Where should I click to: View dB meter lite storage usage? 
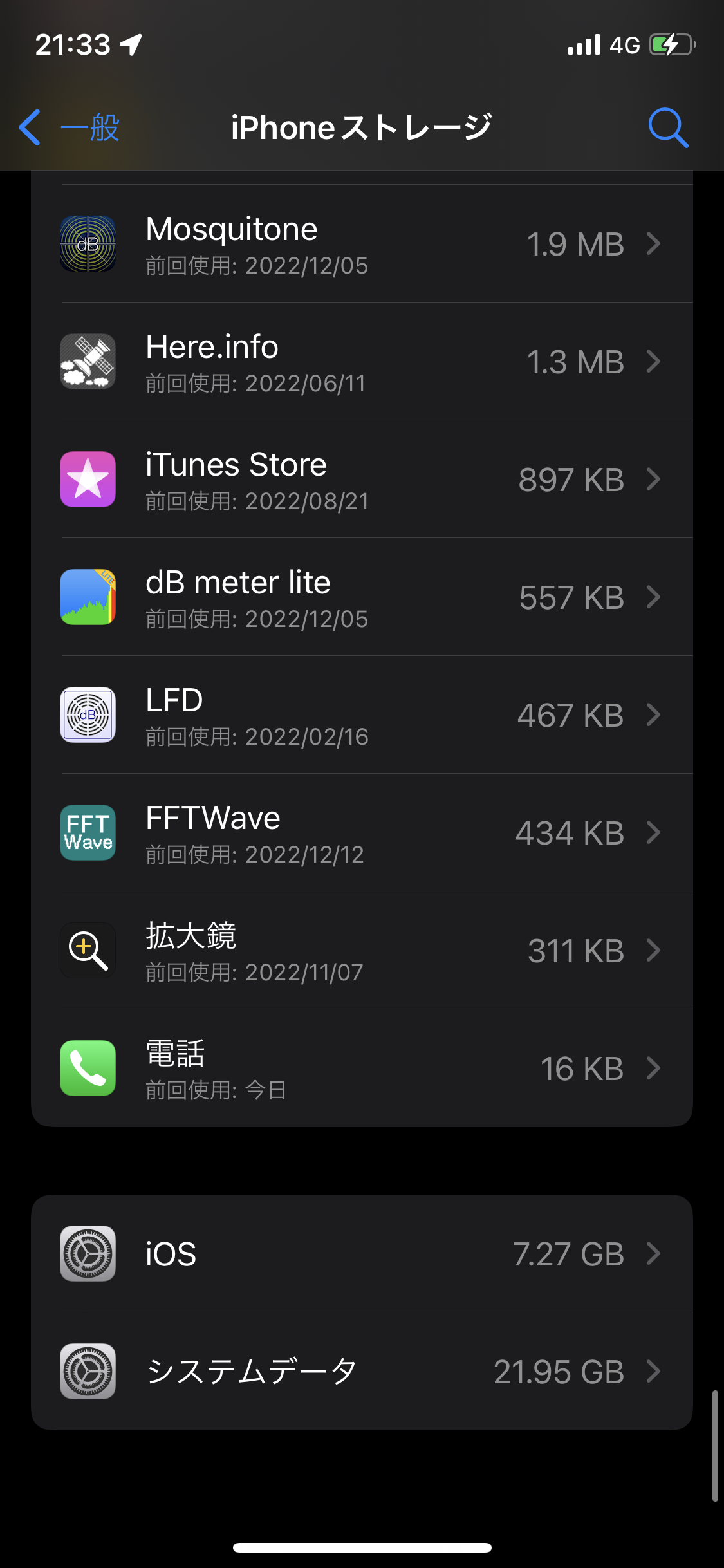[x=362, y=597]
